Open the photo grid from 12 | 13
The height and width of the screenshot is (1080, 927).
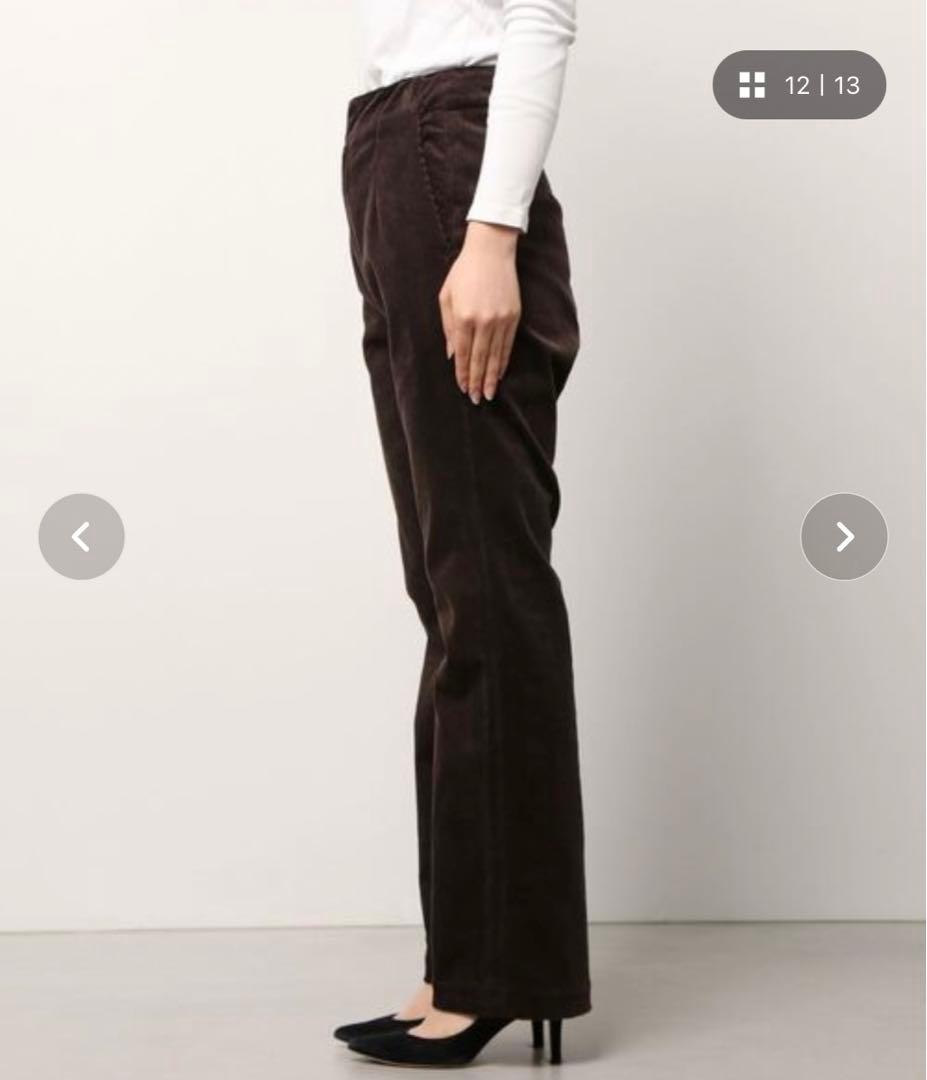pos(798,85)
